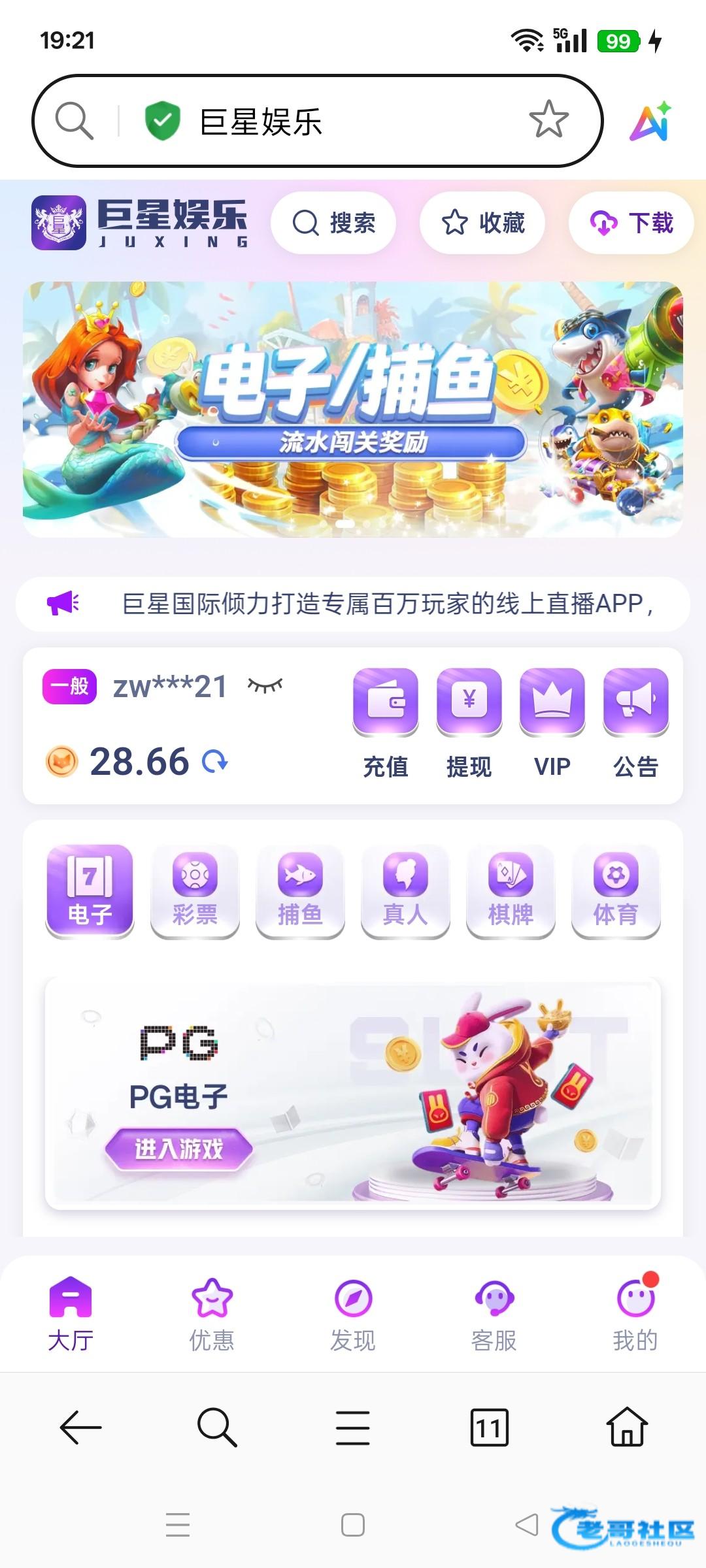Select the 捕鱼 fishing category
This screenshot has width=706, height=1568.
pos(300,890)
